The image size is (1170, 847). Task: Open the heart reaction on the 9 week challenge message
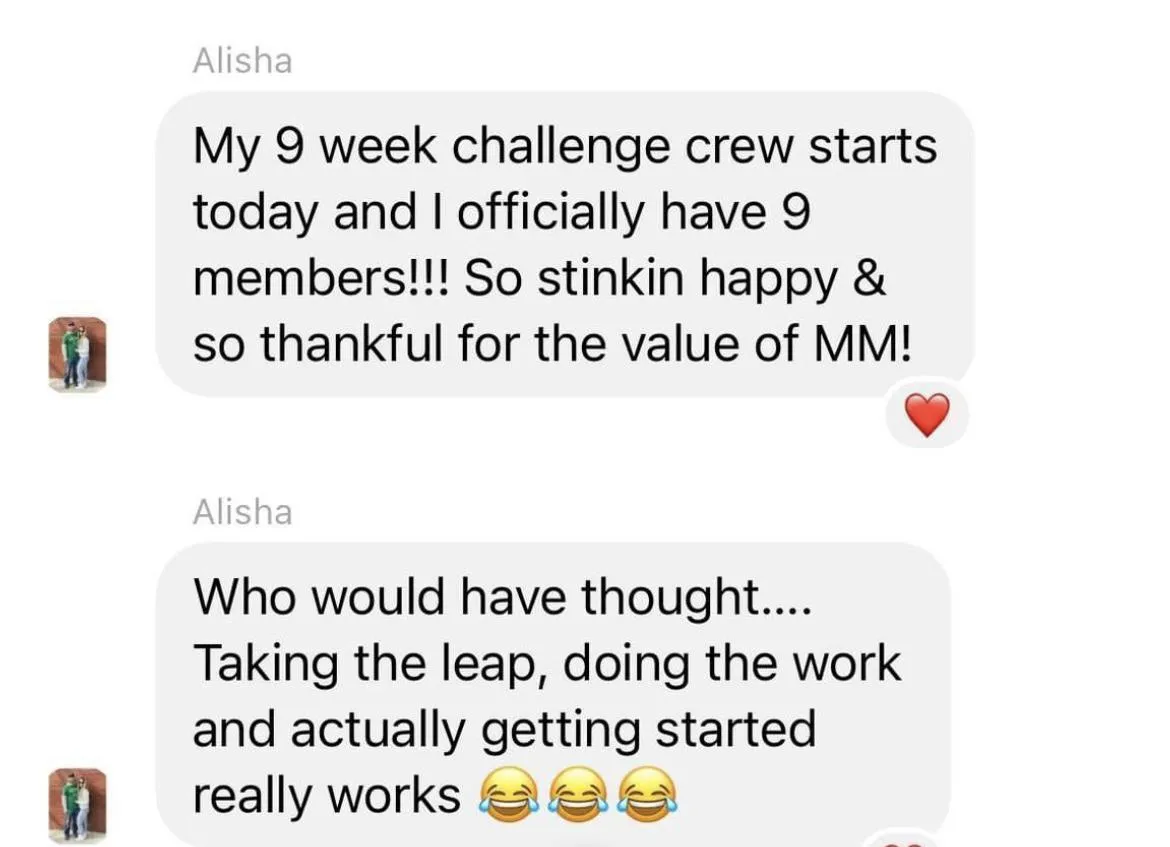(x=927, y=414)
